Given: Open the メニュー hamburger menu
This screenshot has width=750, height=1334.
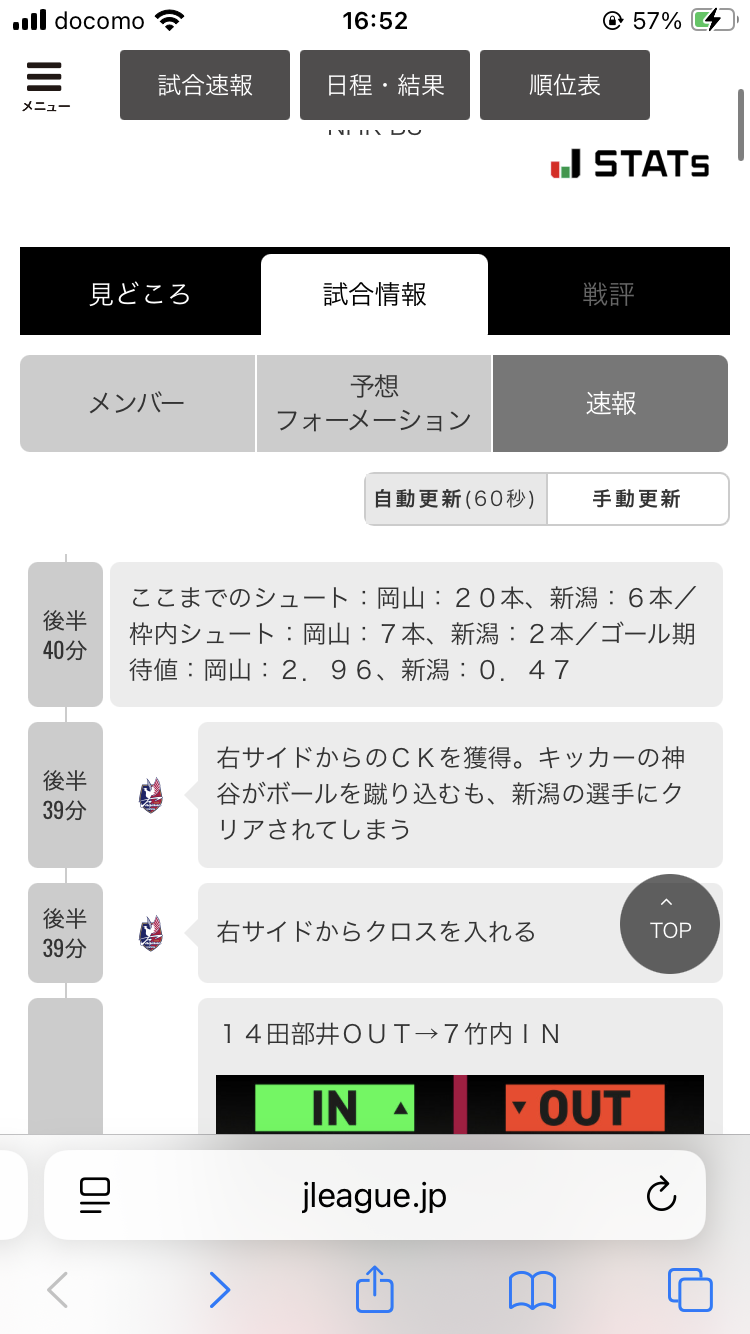Looking at the screenshot, I should [x=45, y=86].
